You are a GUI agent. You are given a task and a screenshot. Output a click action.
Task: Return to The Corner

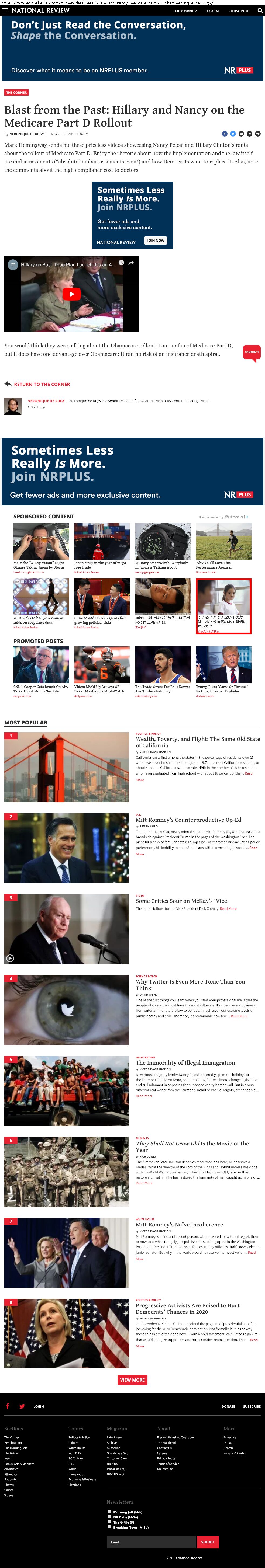42,384
